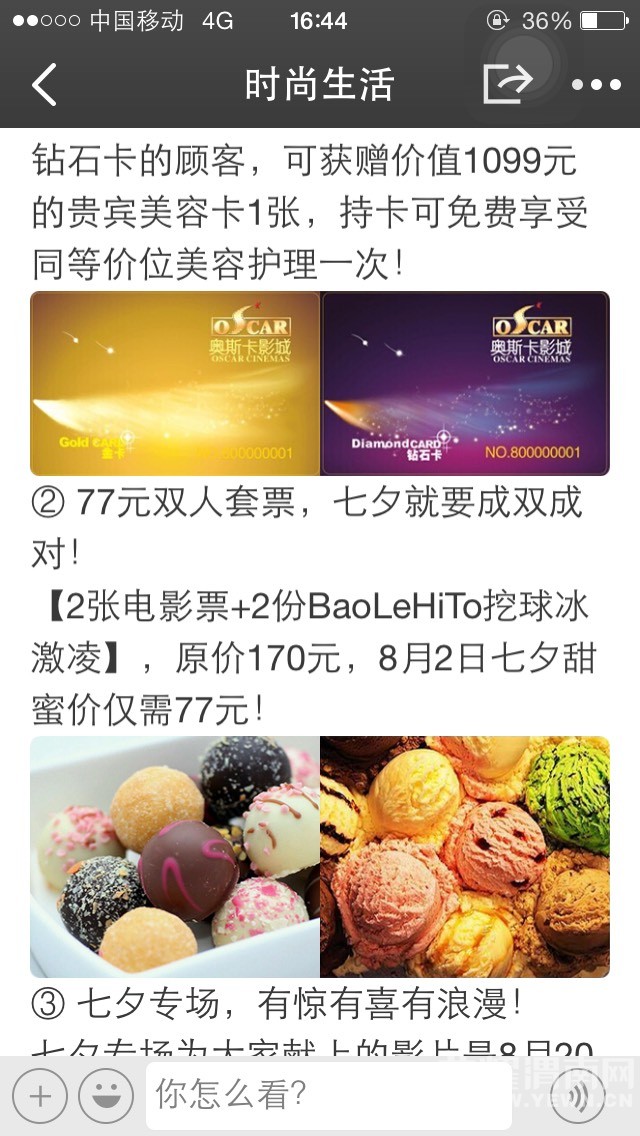Tap the comment field "你怎么看?"
Screen dimensions: 640x1136
pyautogui.click(x=330, y=1095)
